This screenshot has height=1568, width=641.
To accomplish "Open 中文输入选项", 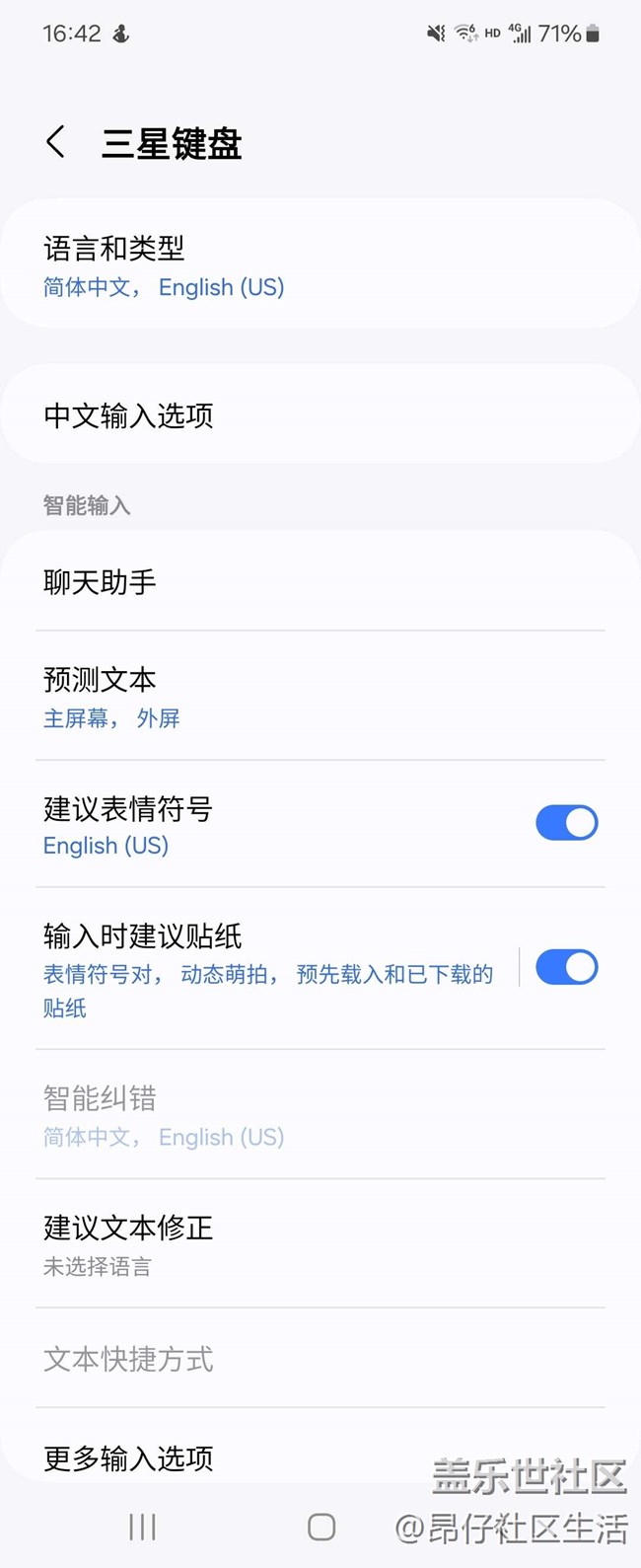I will click(x=320, y=415).
